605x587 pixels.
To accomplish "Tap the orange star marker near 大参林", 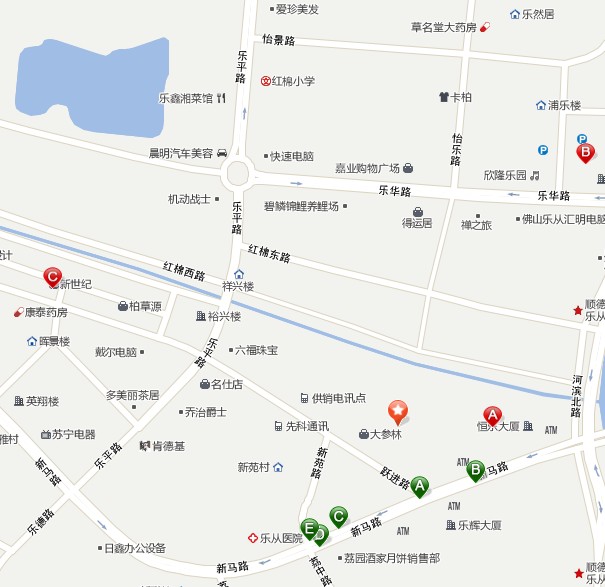I will [x=398, y=410].
